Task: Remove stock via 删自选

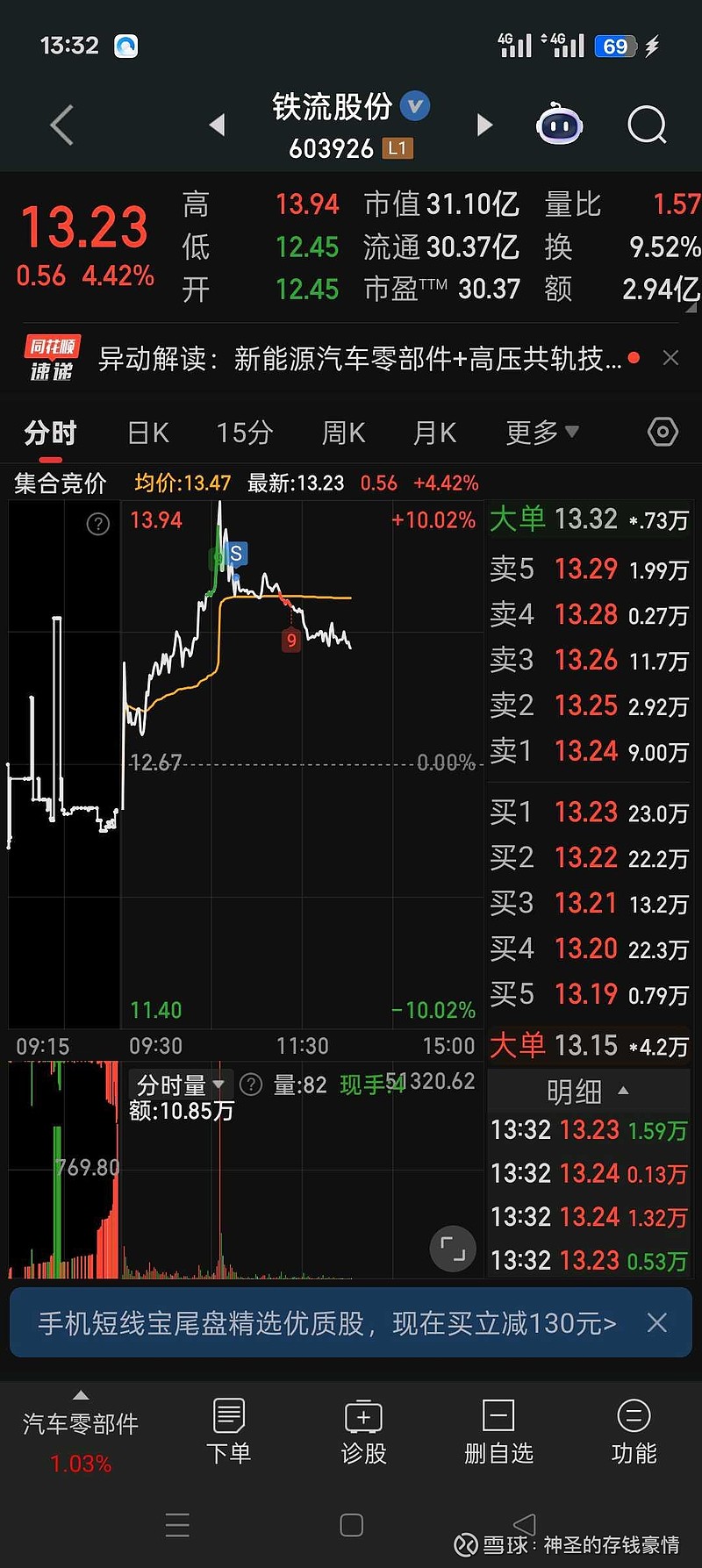Action: coord(498,1431)
